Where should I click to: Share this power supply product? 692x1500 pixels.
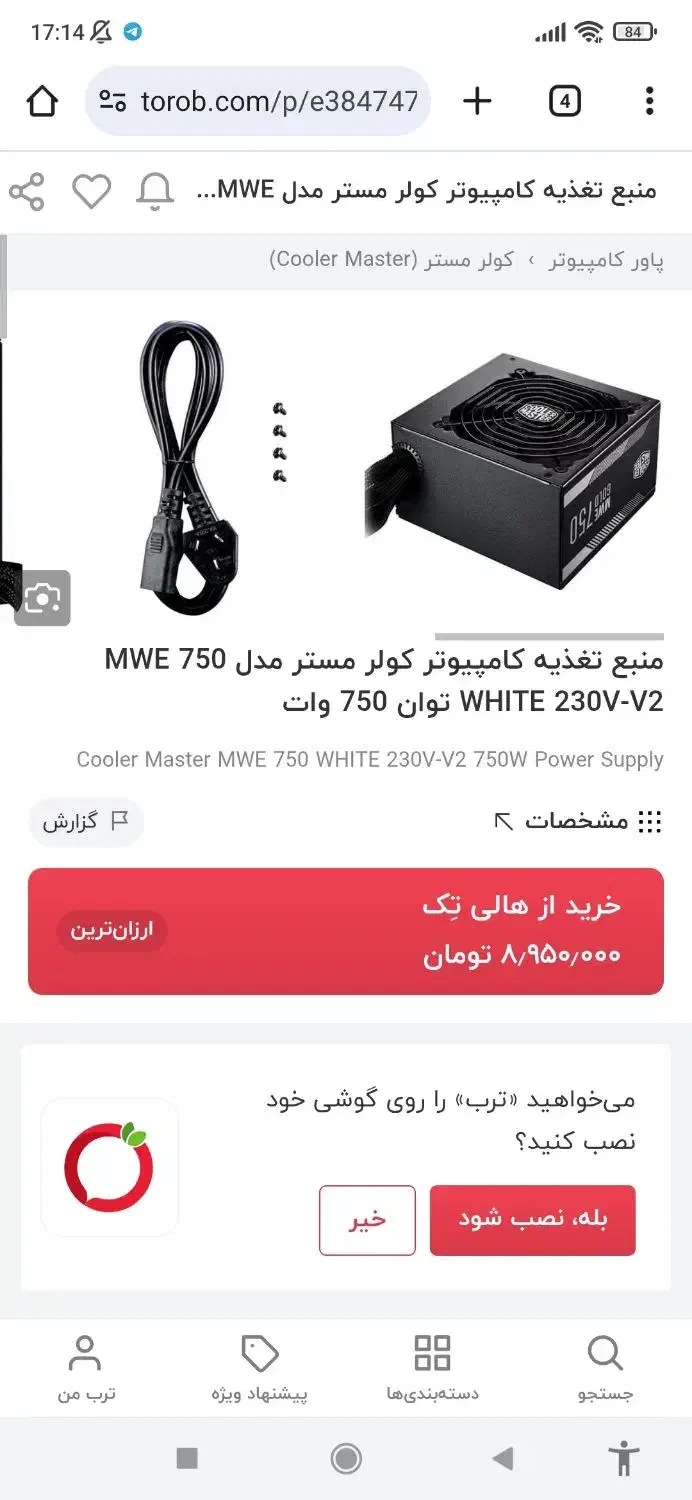(x=27, y=191)
